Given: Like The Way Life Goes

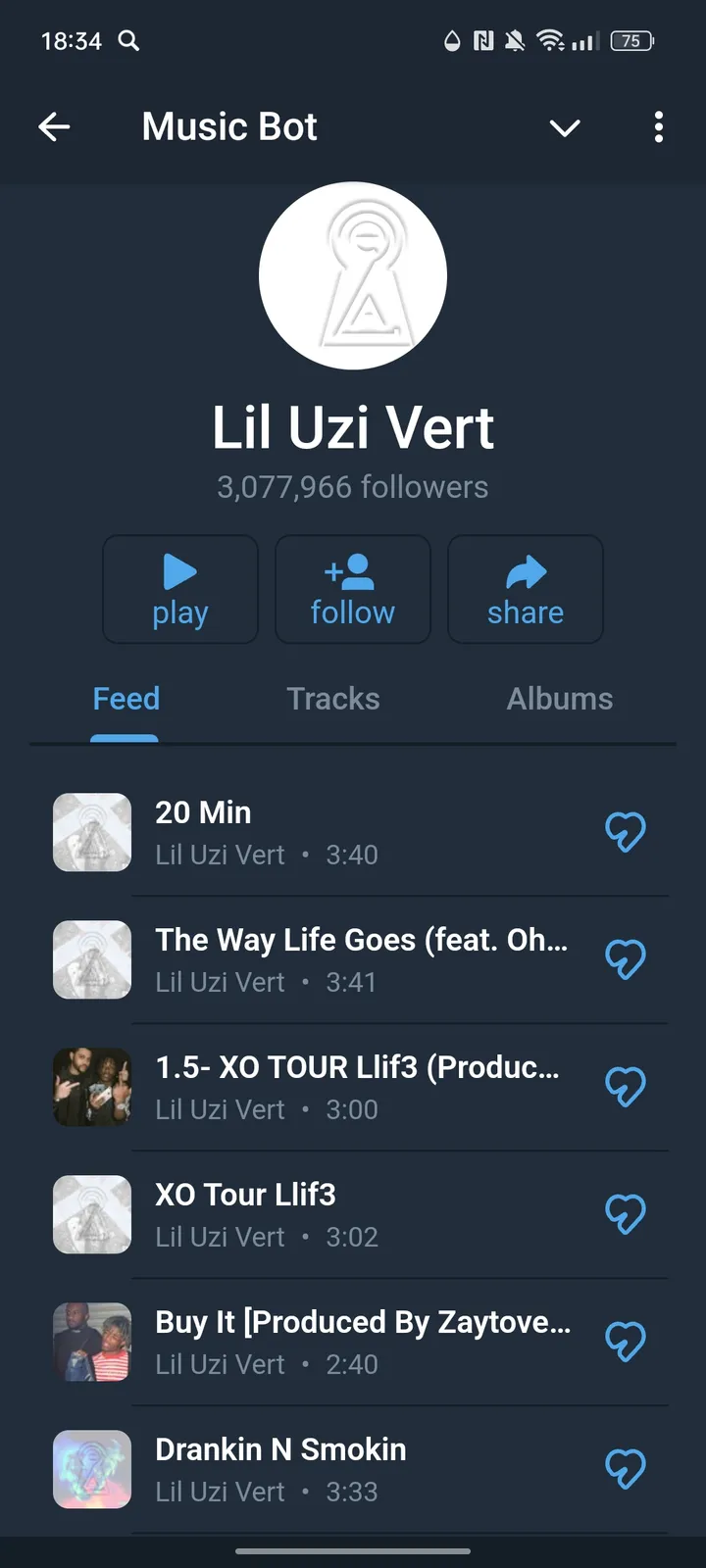Looking at the screenshot, I should 625,959.
